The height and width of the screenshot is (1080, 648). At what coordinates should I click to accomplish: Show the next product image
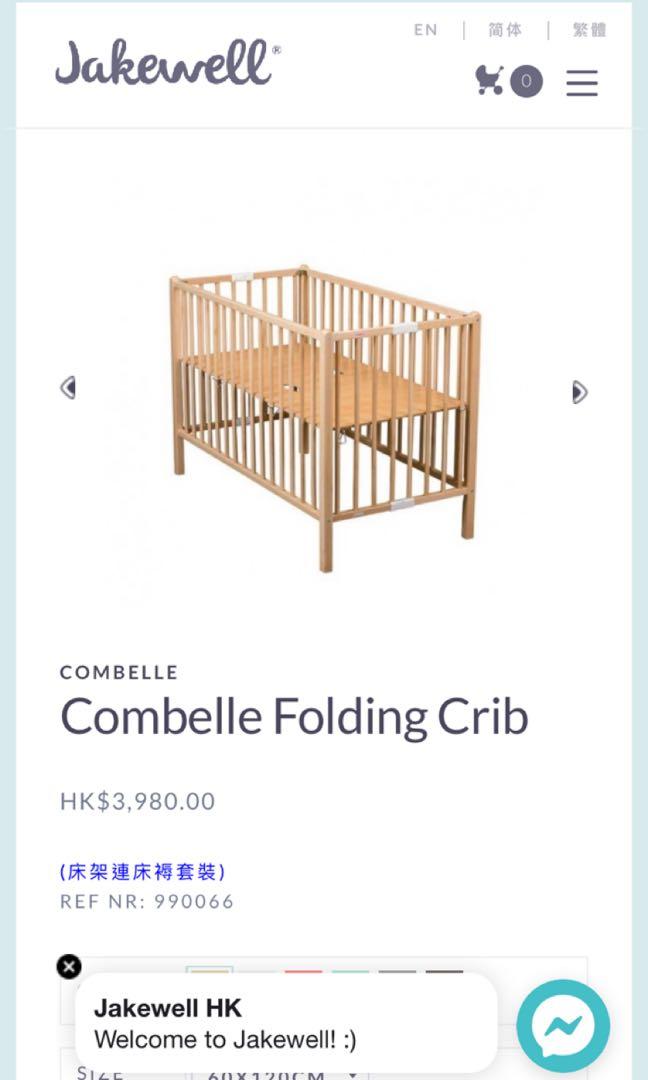click(579, 392)
